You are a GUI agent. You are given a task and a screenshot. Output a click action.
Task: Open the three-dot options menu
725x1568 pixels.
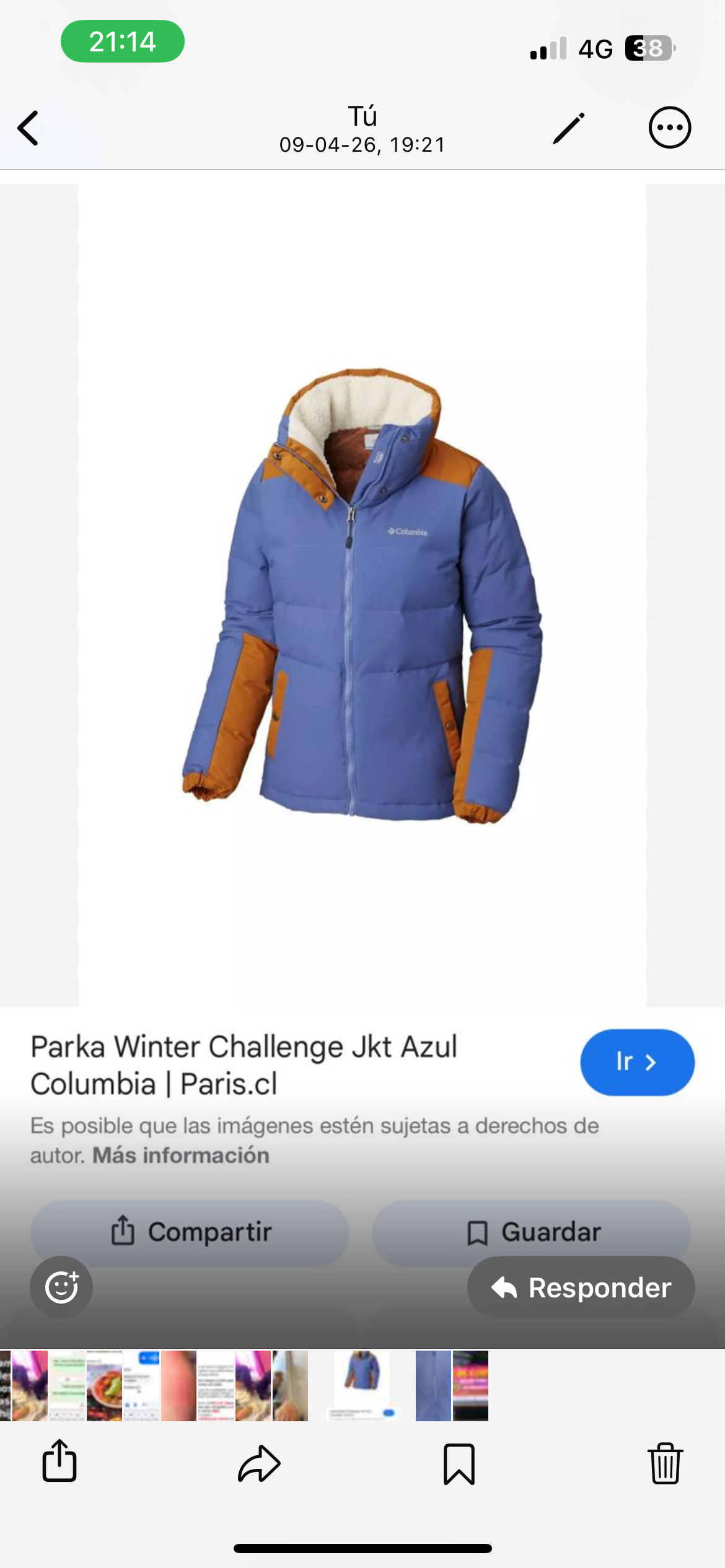670,126
